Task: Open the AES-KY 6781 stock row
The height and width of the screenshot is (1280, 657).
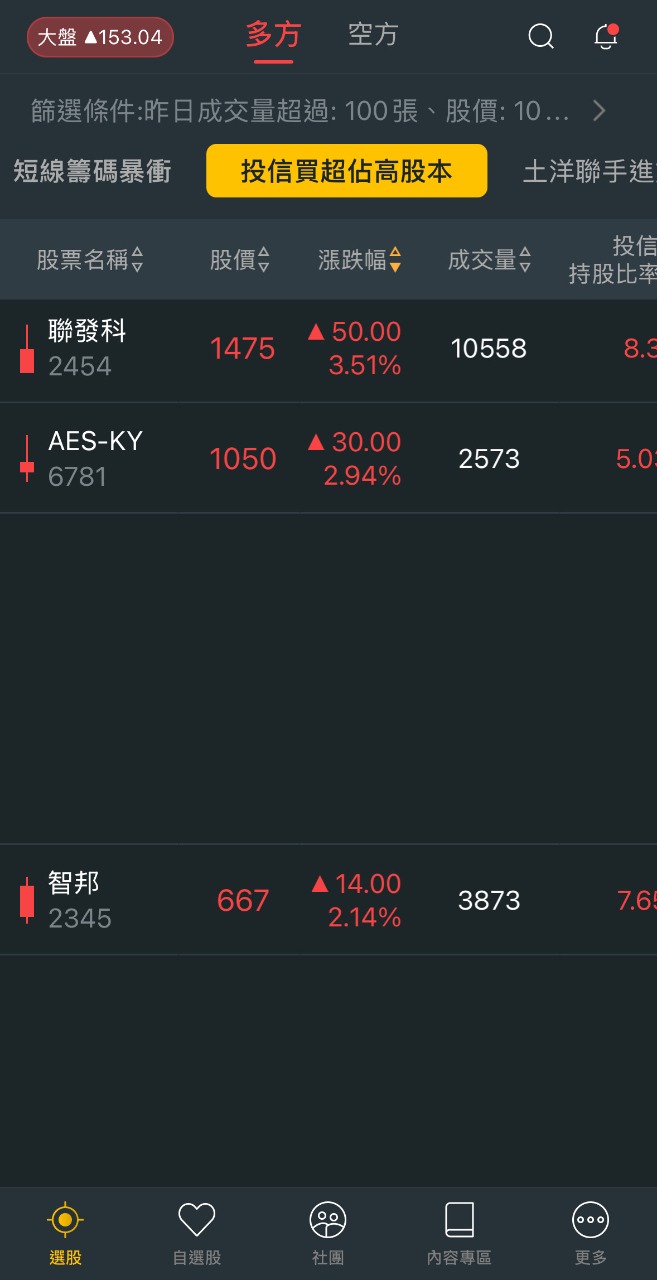Action: click(x=328, y=459)
